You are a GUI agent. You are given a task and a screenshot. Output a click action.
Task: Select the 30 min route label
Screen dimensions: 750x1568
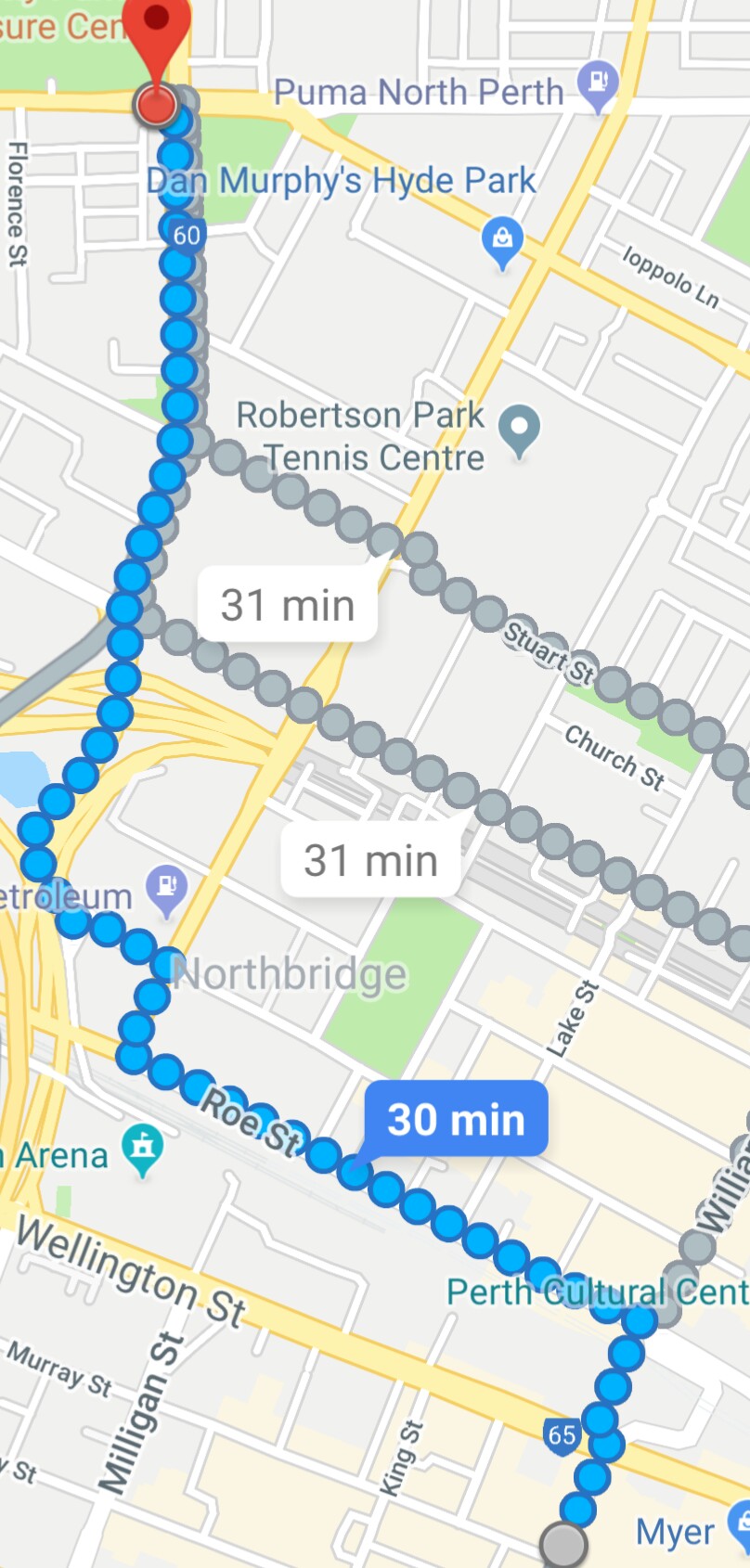tap(456, 1119)
